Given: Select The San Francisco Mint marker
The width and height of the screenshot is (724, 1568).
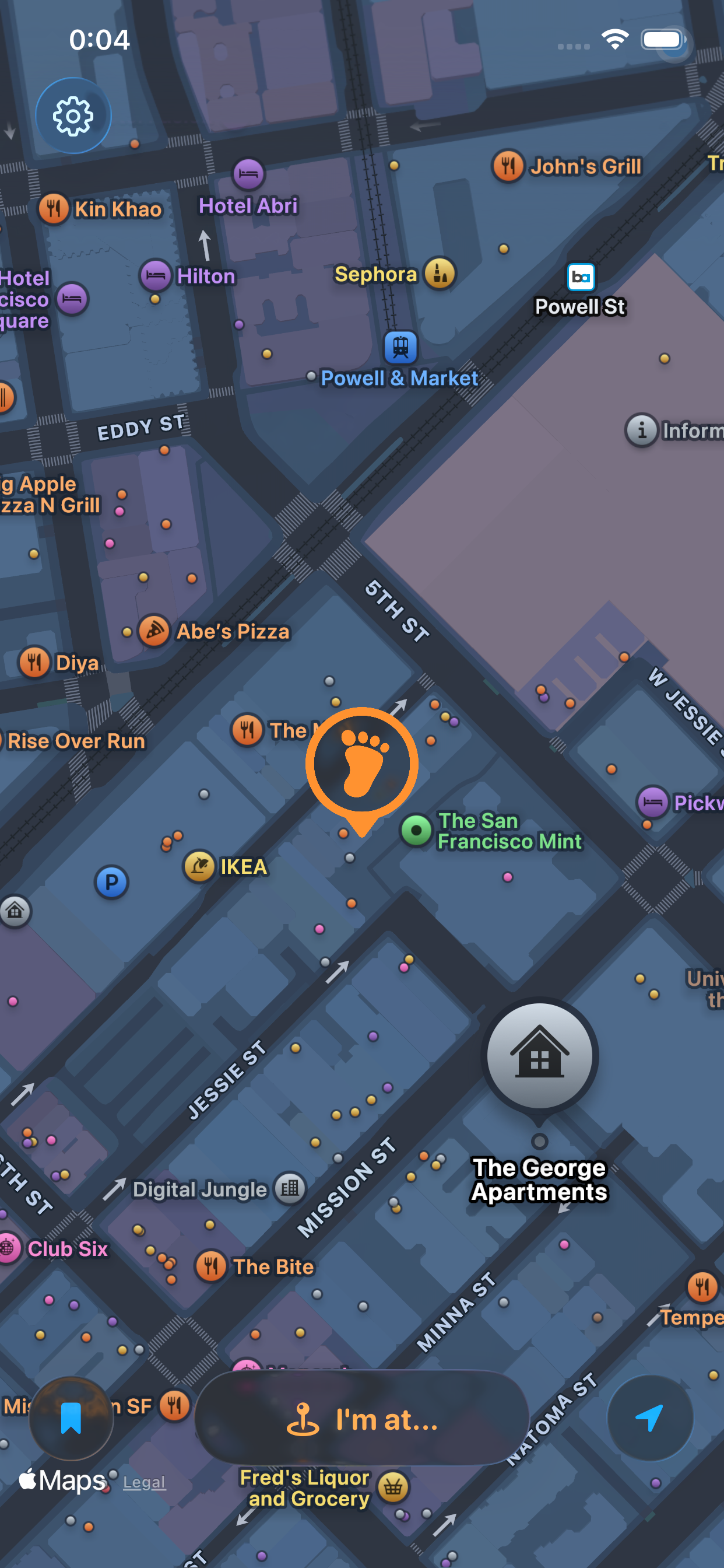Looking at the screenshot, I should [x=417, y=830].
